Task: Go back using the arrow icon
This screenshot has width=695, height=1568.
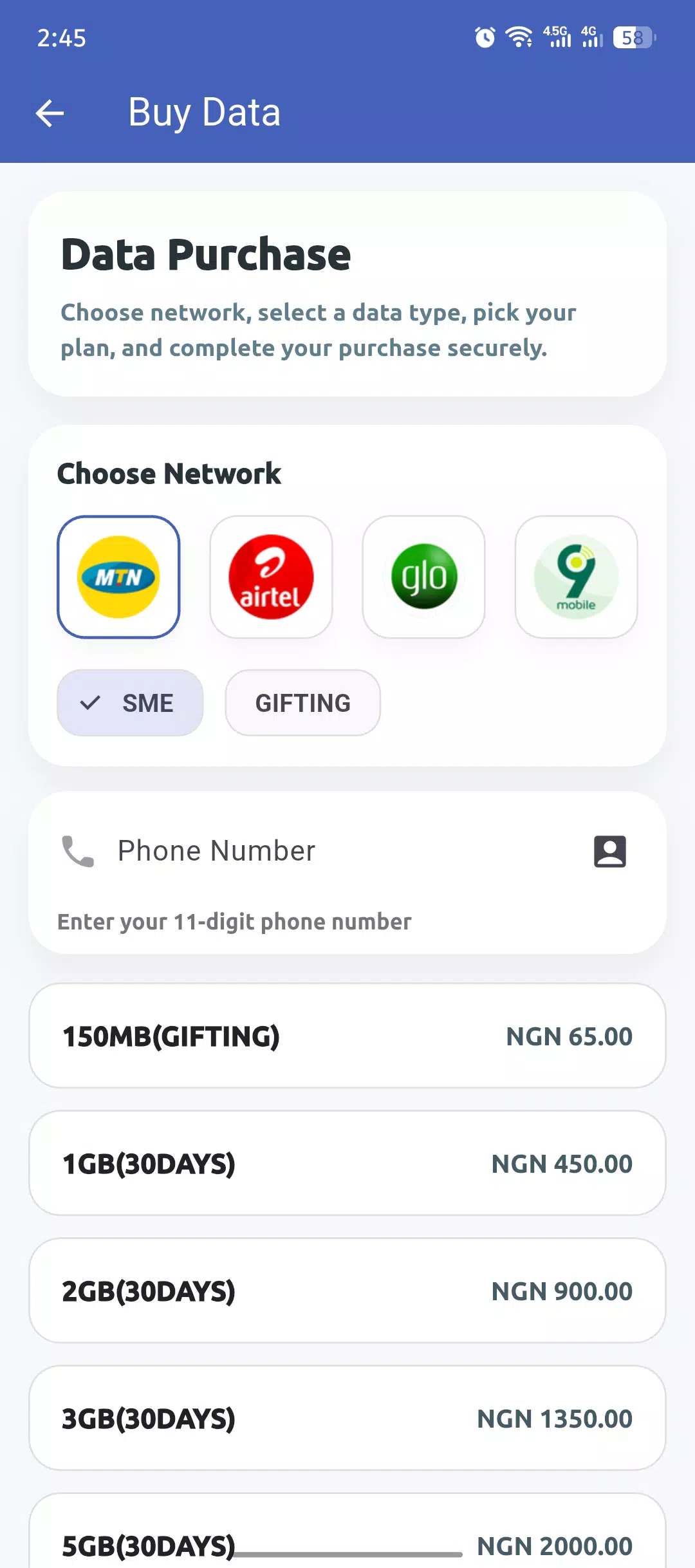Action: coord(50,113)
